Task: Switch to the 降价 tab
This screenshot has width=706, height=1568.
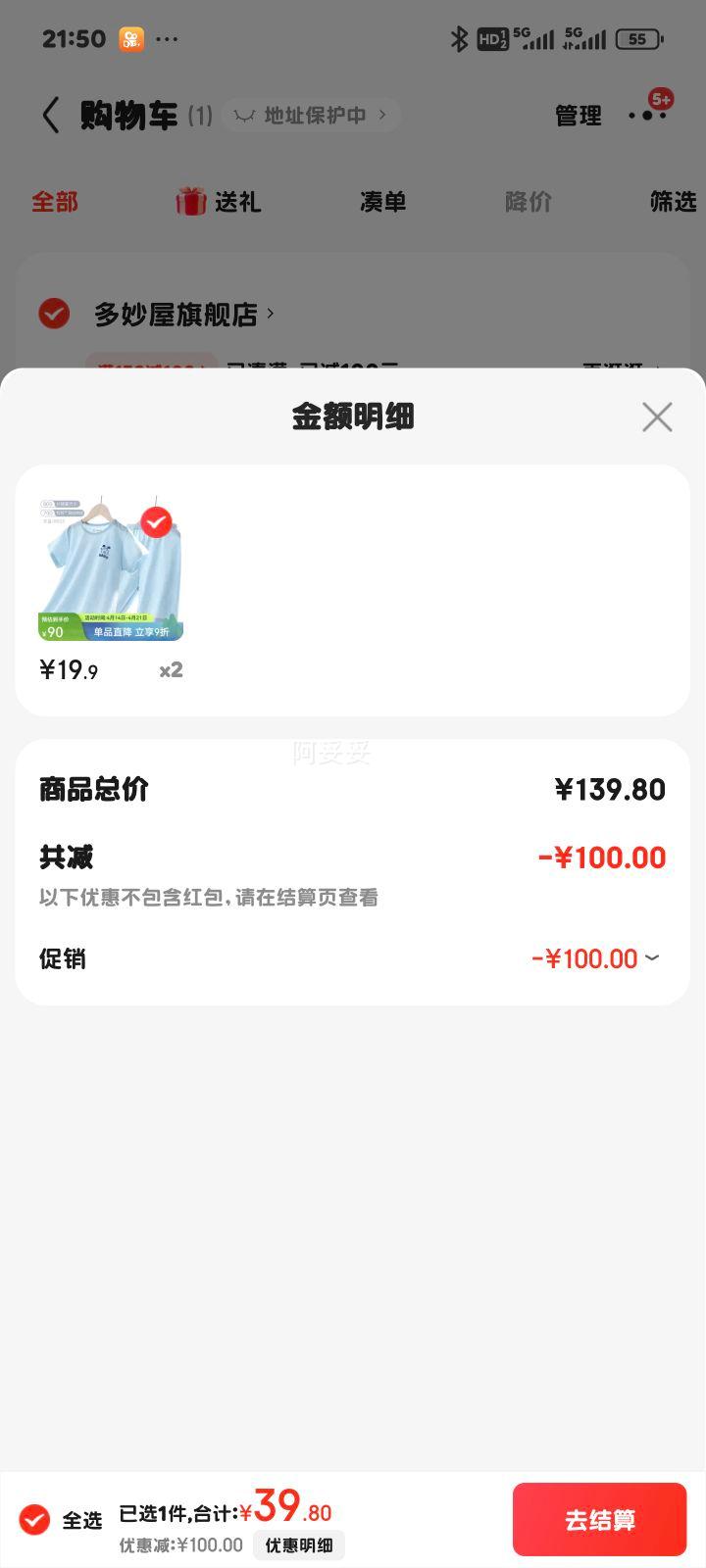Action: tap(528, 201)
